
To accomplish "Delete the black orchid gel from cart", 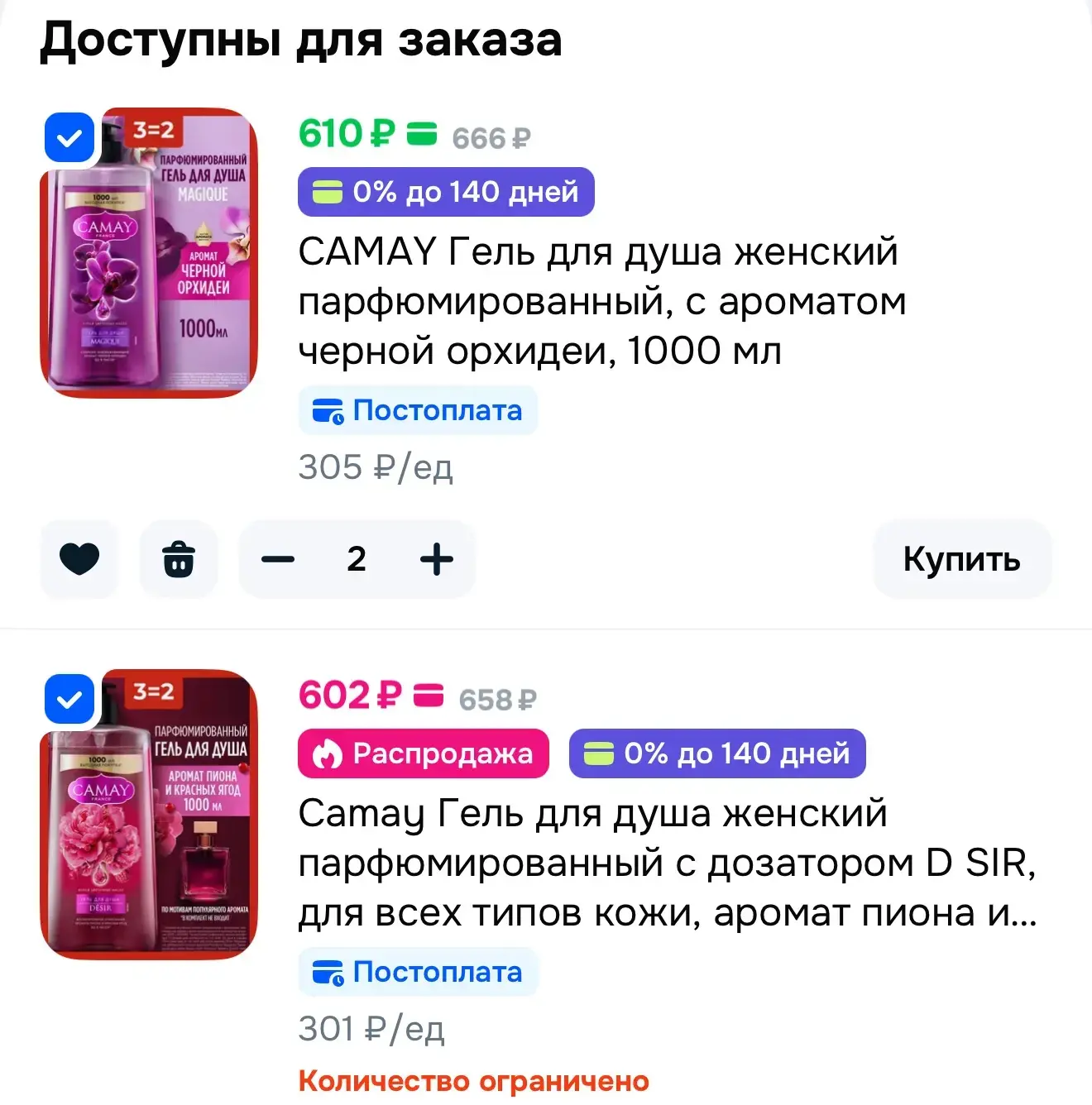I will [179, 559].
